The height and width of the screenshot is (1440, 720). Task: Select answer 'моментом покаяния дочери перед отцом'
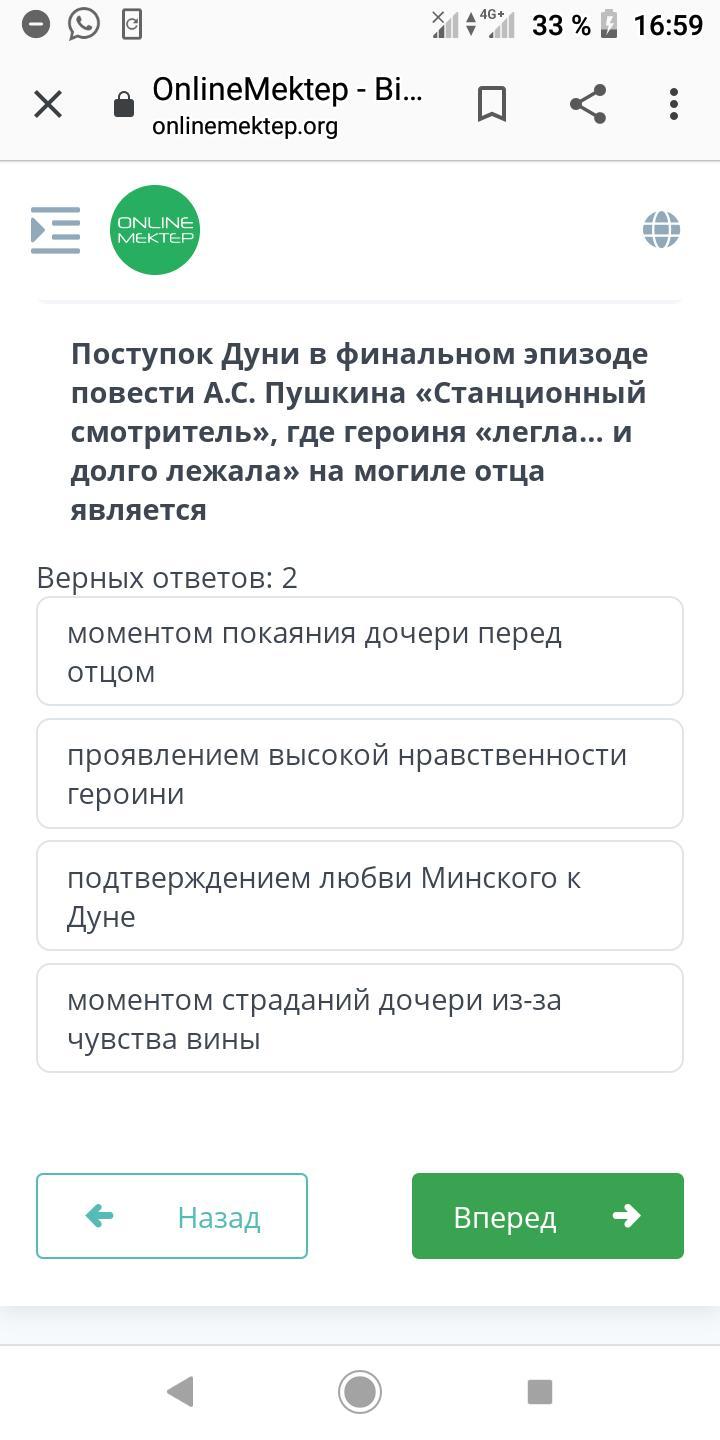pos(360,651)
